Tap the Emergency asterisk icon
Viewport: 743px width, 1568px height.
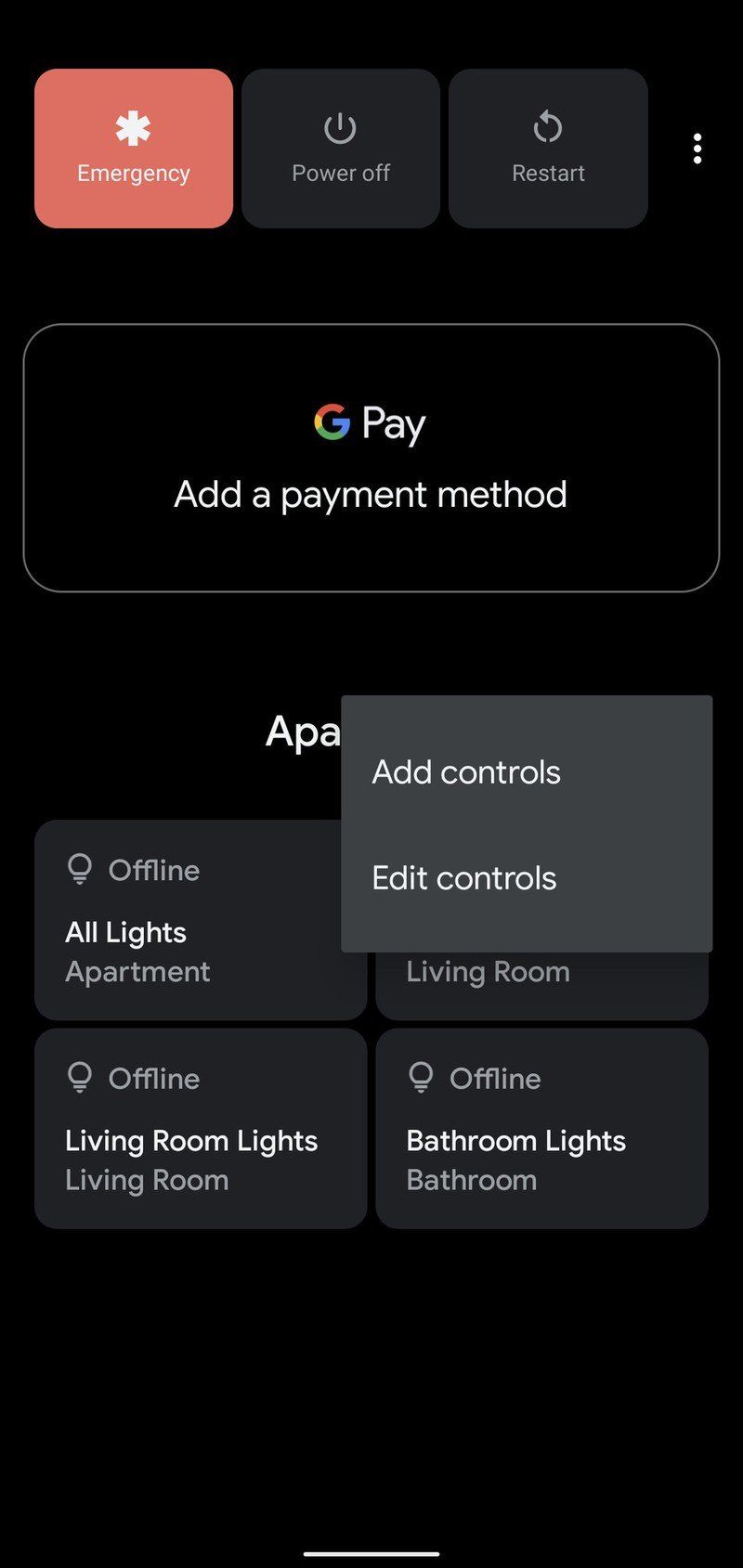(133, 128)
